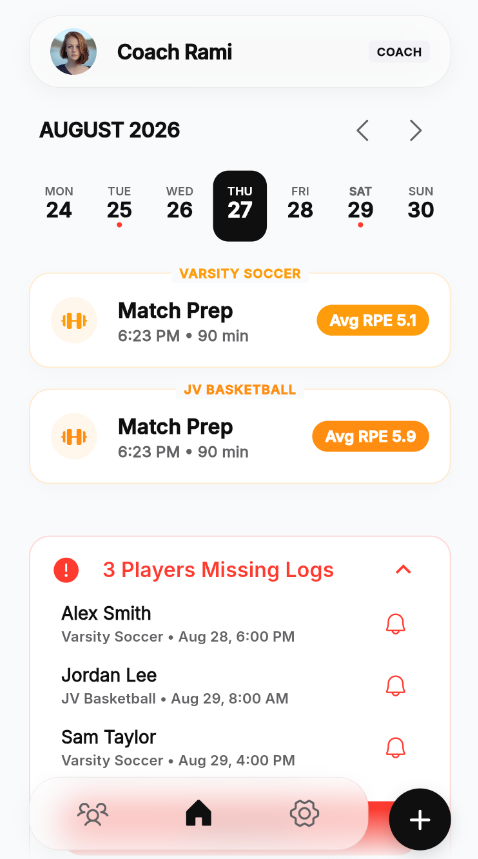Open the JV Basketball Match Prep card
This screenshot has height=859, width=478.
tap(240, 436)
